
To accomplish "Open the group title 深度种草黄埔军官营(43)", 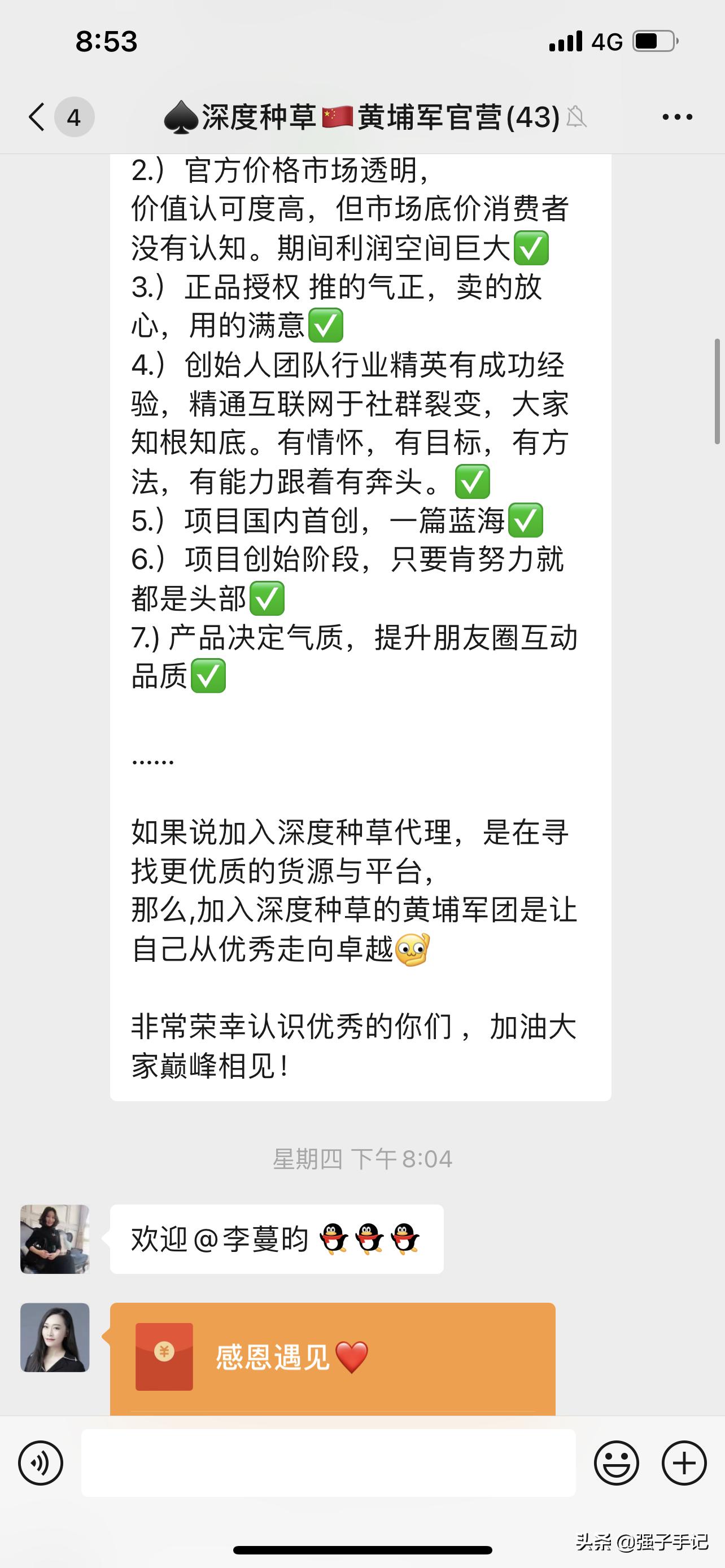I will [365, 117].
